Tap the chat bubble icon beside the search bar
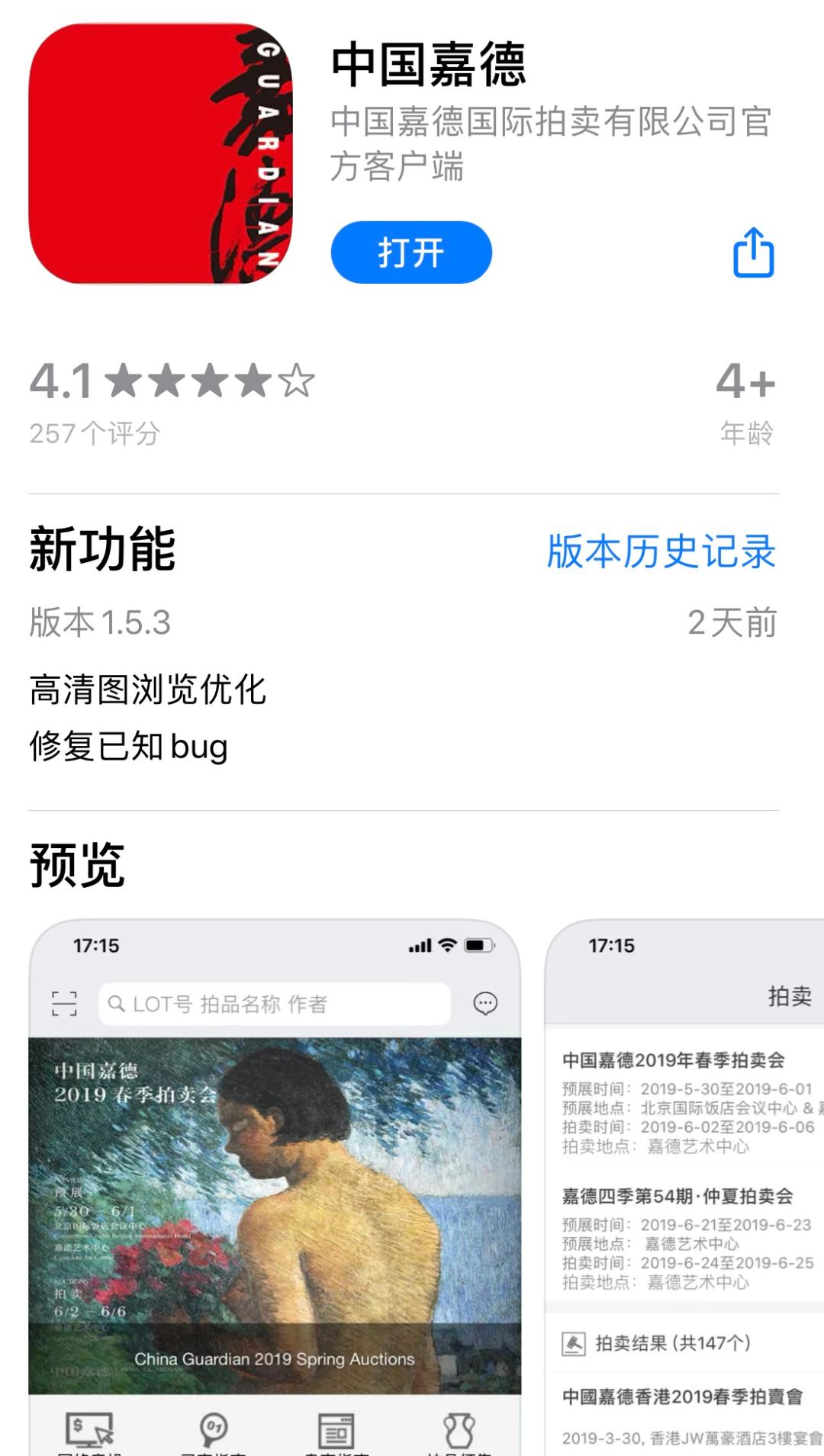This screenshot has width=824, height=1456. [484, 1005]
